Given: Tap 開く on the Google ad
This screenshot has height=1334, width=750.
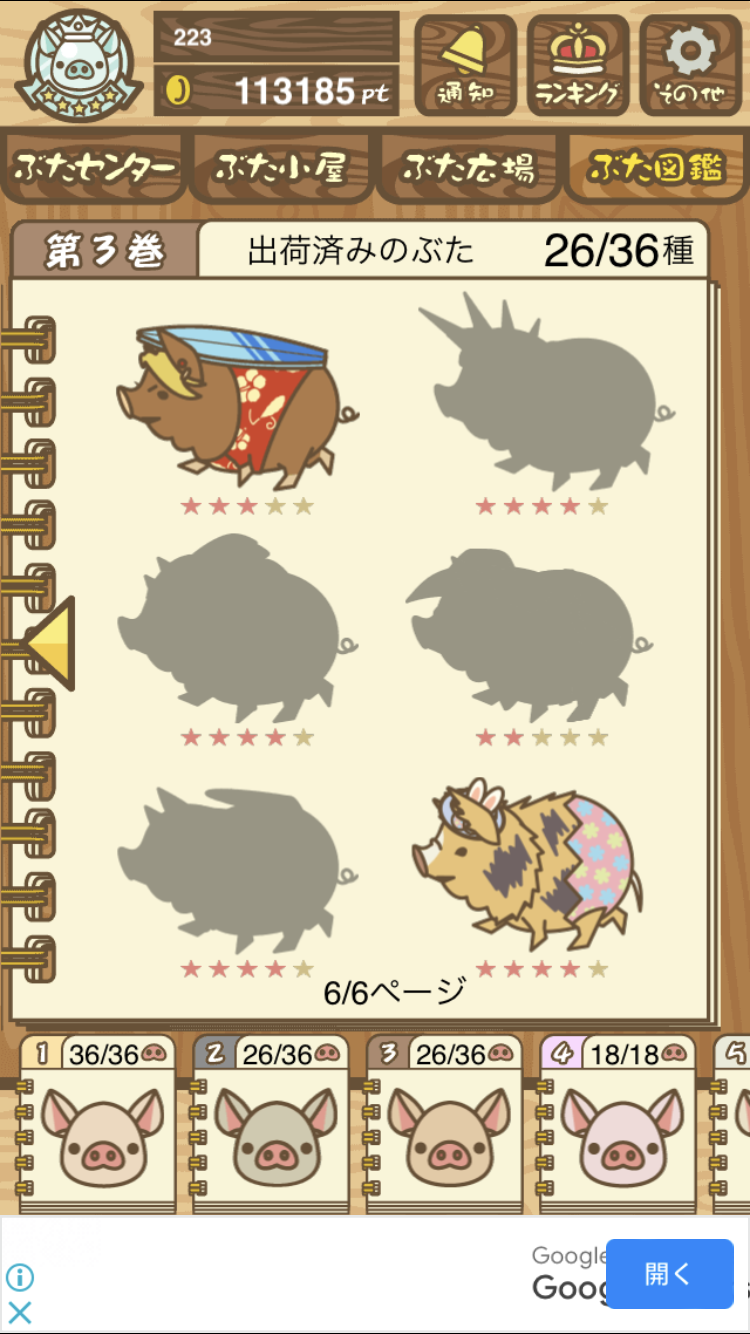Looking at the screenshot, I should (670, 1274).
